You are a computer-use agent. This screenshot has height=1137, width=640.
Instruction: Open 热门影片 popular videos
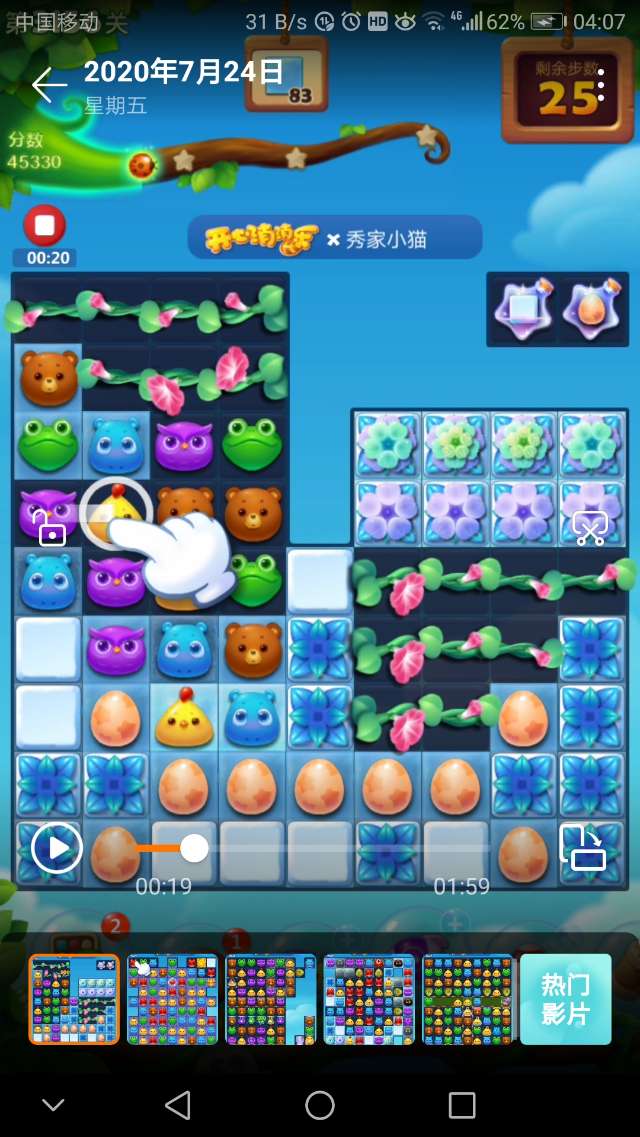click(x=565, y=999)
